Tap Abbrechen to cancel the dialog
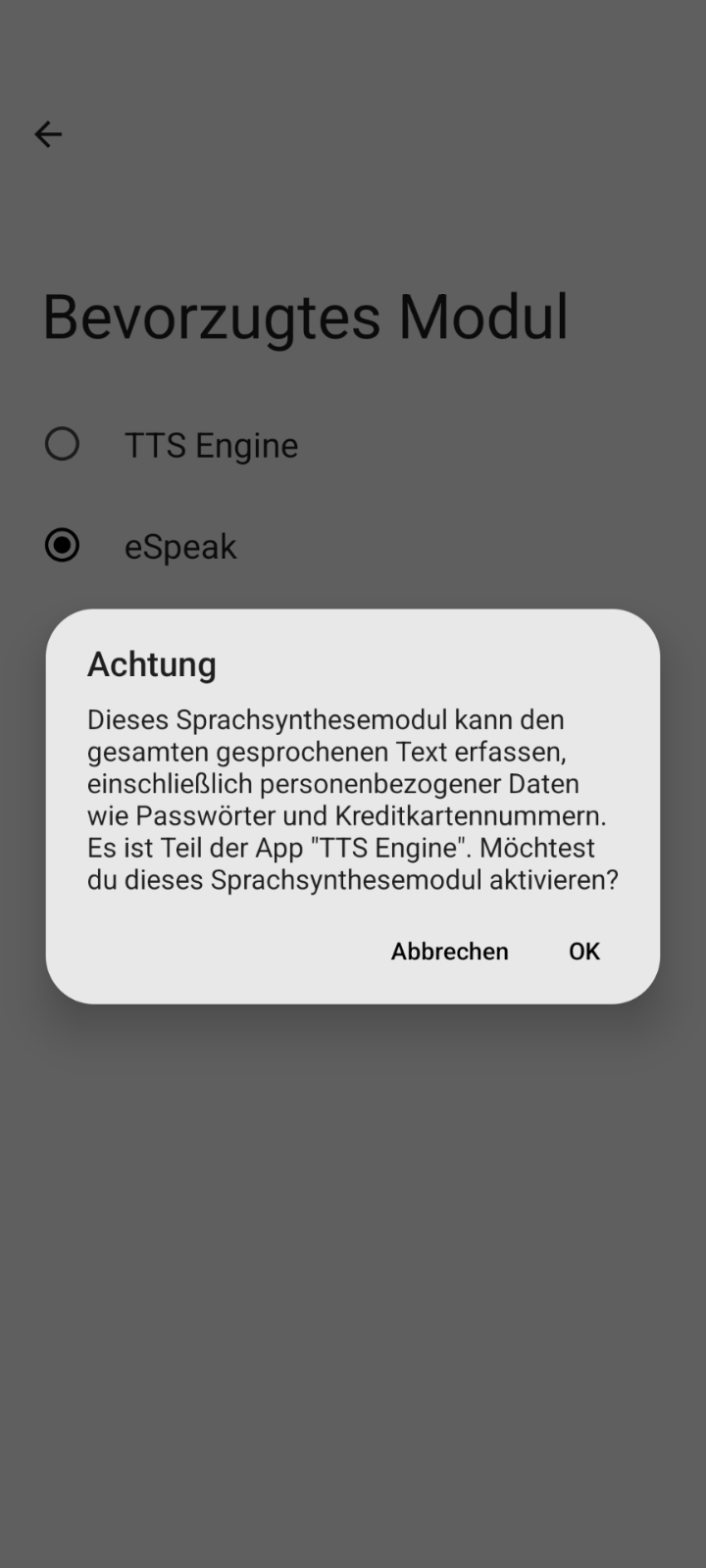The image size is (706, 1568). 449,951
